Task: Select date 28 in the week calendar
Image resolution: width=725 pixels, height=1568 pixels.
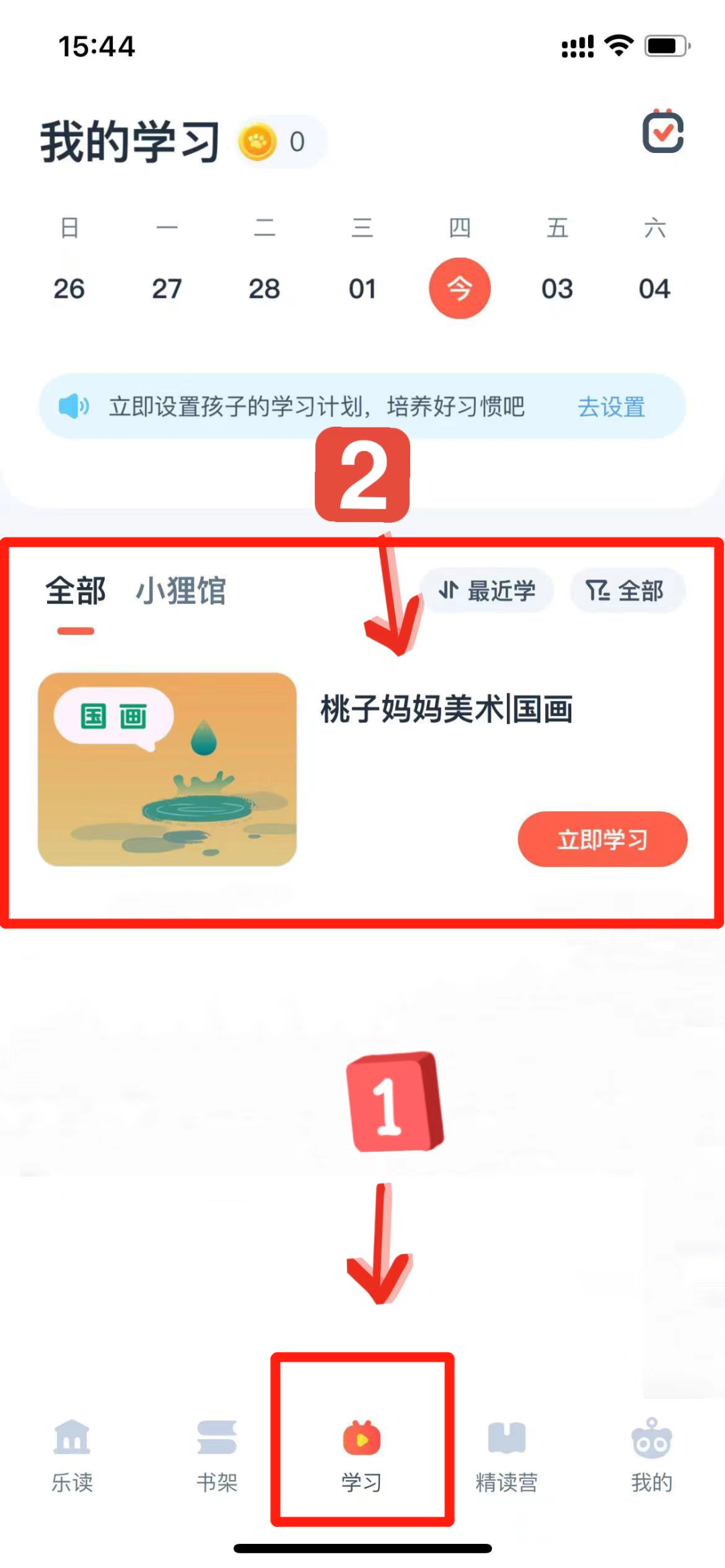Action: pos(264,289)
